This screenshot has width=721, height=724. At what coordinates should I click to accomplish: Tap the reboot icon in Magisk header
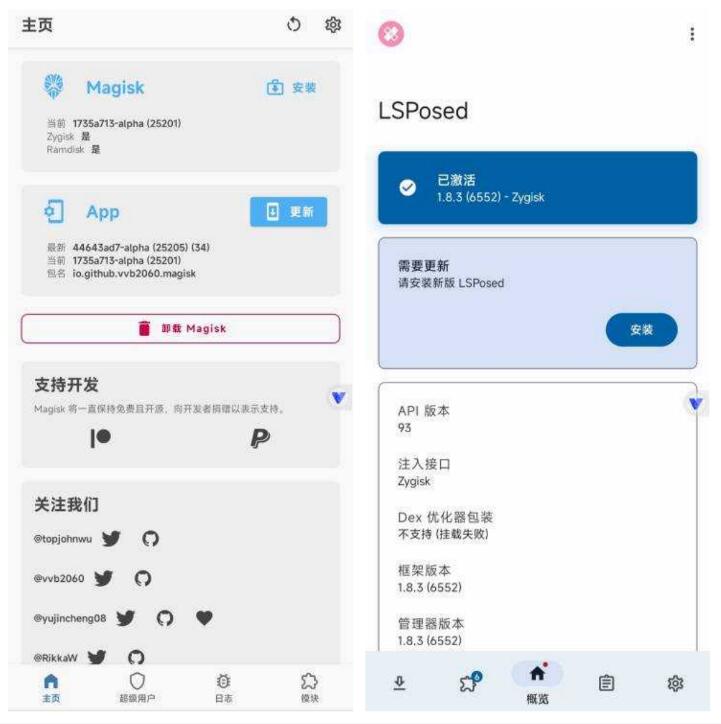(x=293, y=25)
